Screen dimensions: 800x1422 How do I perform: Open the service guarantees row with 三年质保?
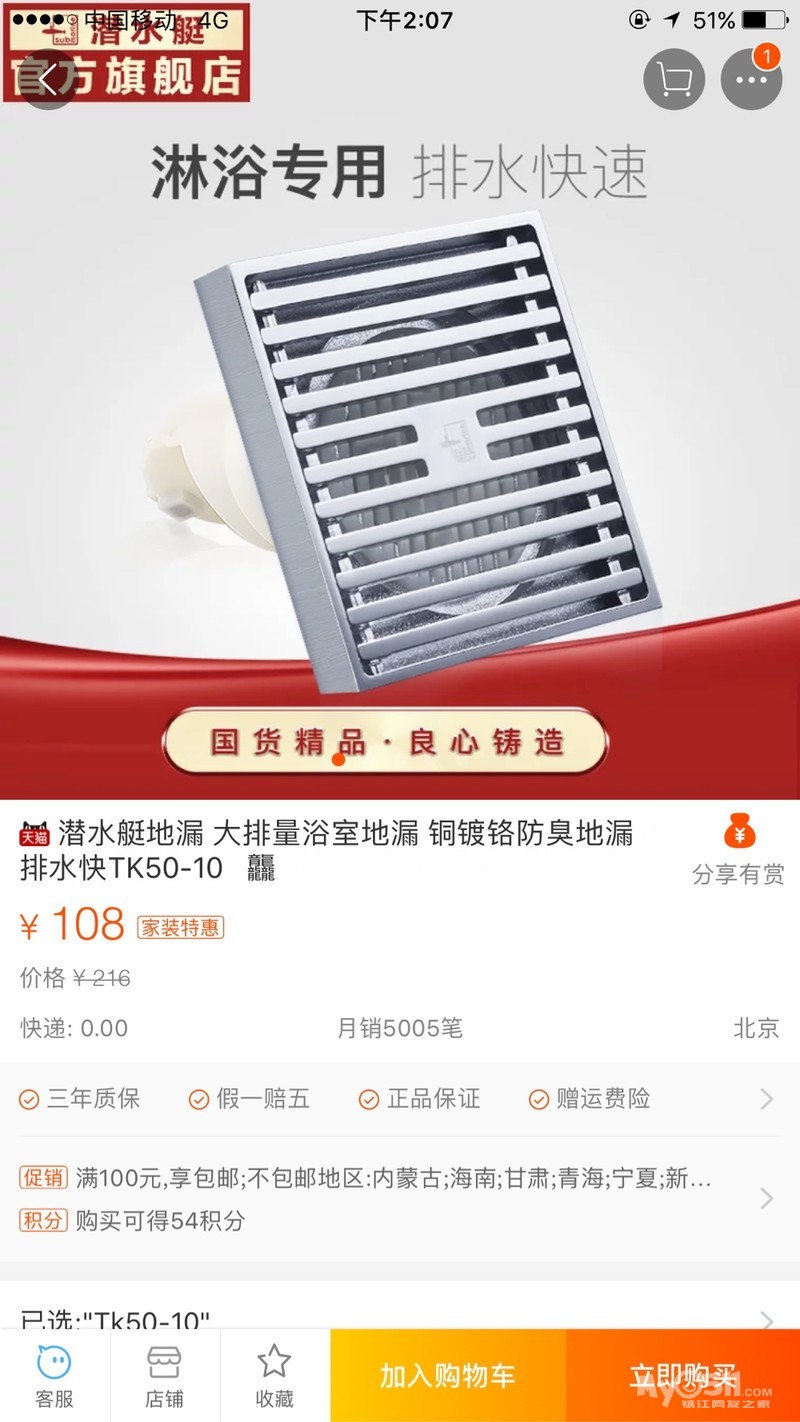[400, 1099]
